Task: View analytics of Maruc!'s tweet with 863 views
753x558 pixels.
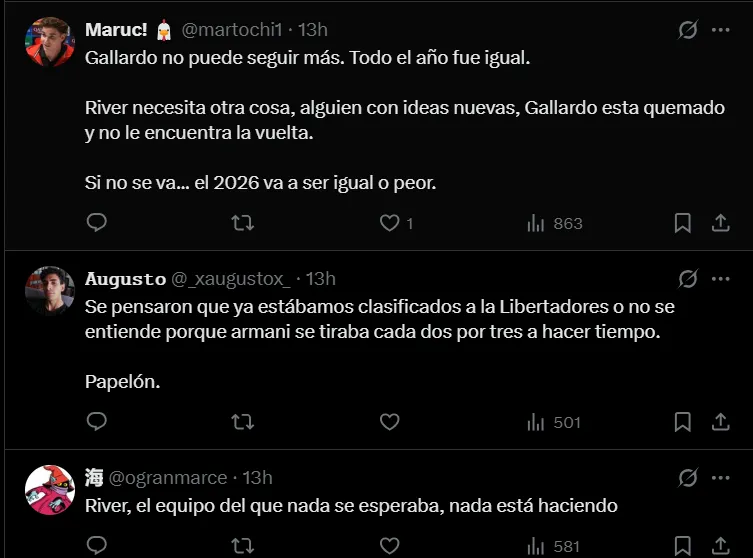Action: click(x=555, y=223)
